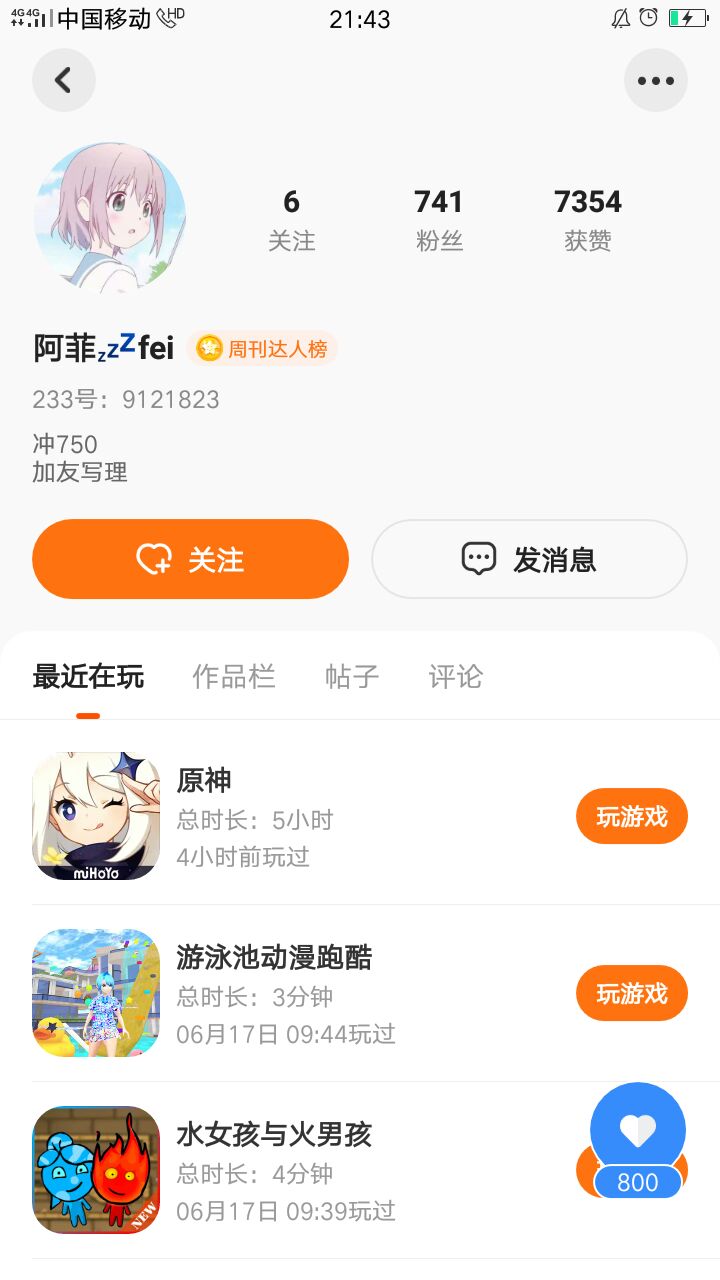View the 关注 following list
Image resolution: width=720 pixels, height=1280 pixels.
pos(291,220)
